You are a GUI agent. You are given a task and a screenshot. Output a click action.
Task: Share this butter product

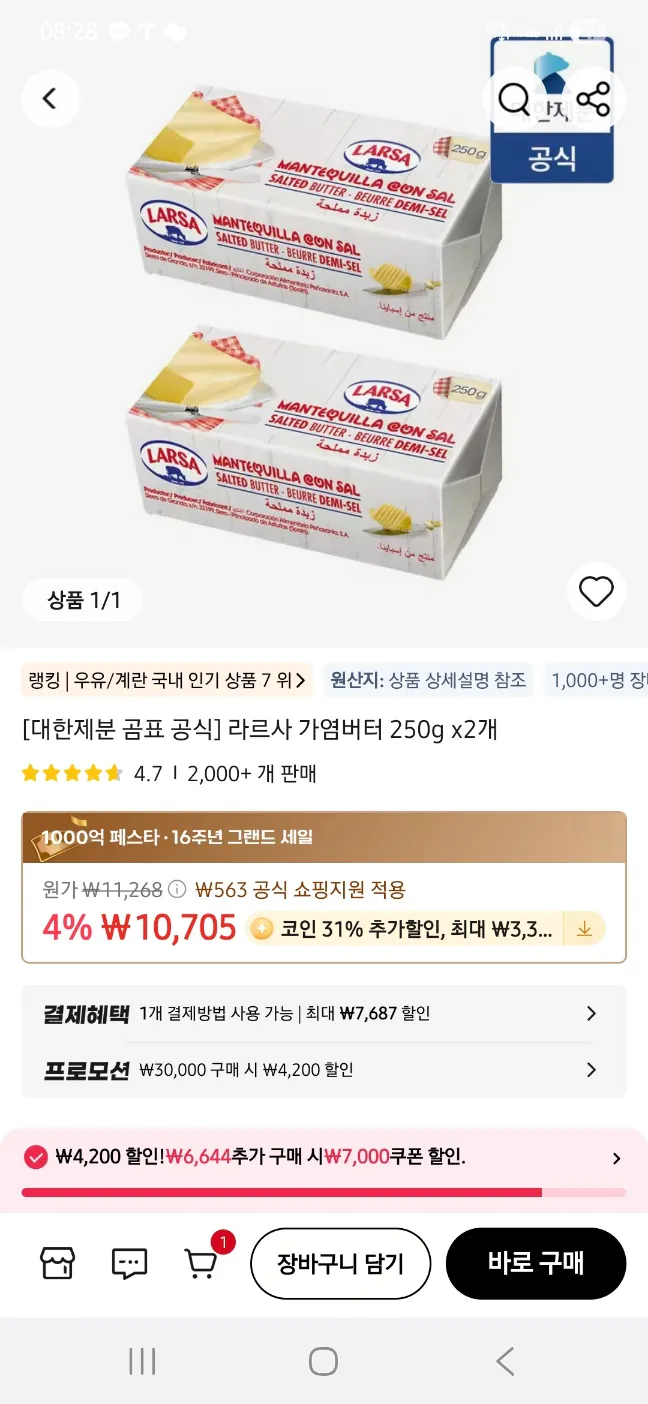(x=593, y=99)
